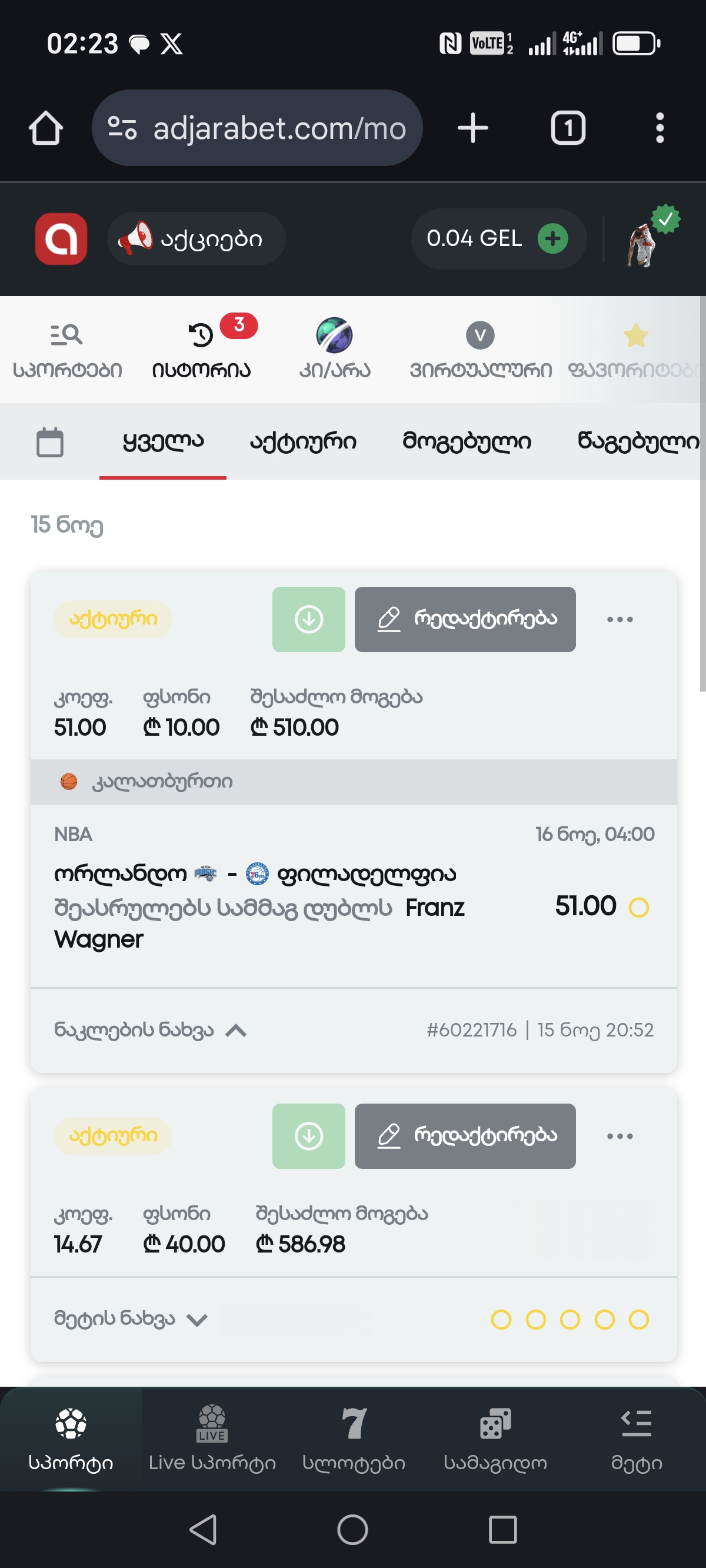
Task: Add funds with the green plus button
Action: point(552,238)
